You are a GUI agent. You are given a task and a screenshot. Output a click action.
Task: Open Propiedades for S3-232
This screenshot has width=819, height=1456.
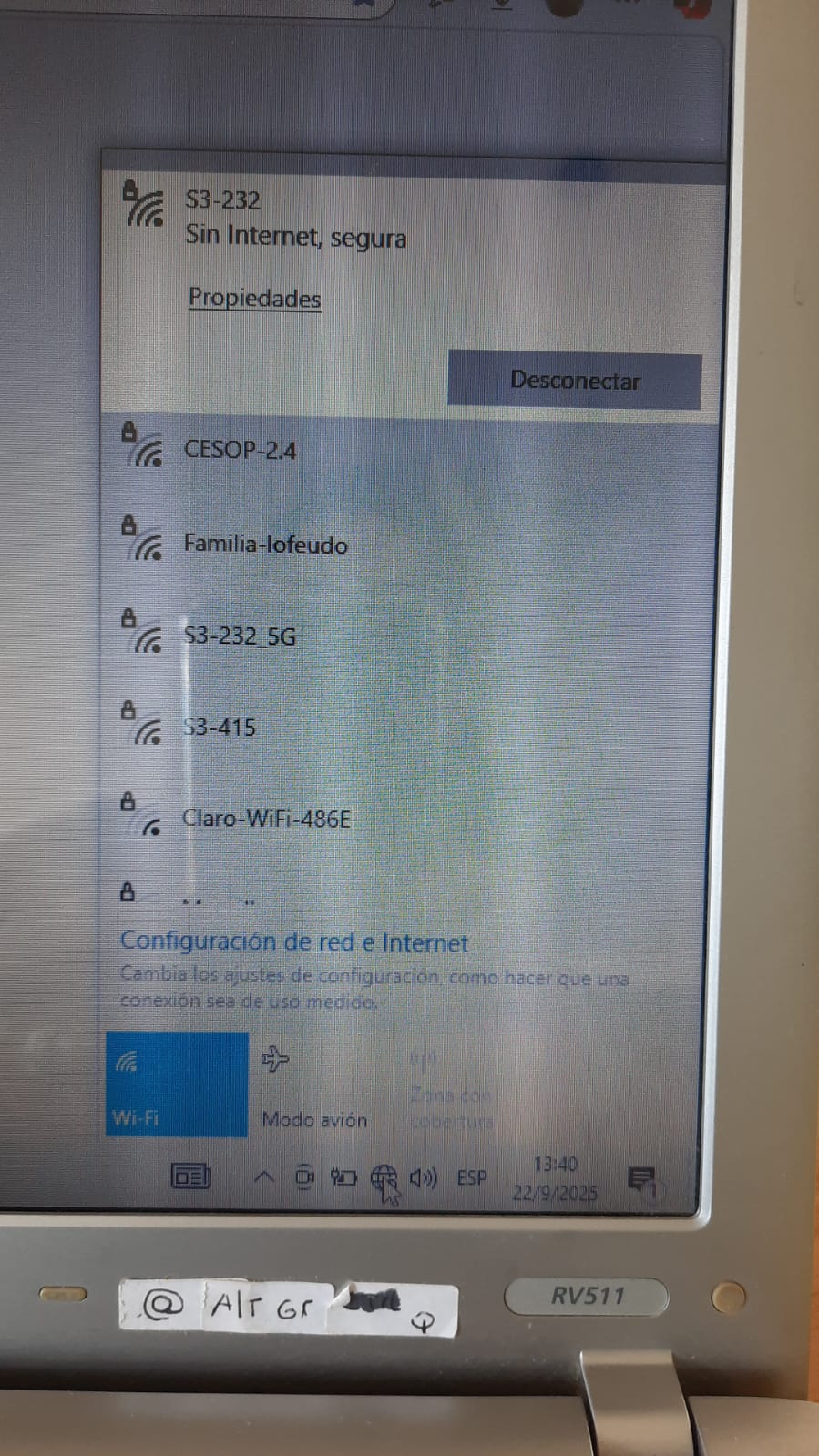coord(254,299)
